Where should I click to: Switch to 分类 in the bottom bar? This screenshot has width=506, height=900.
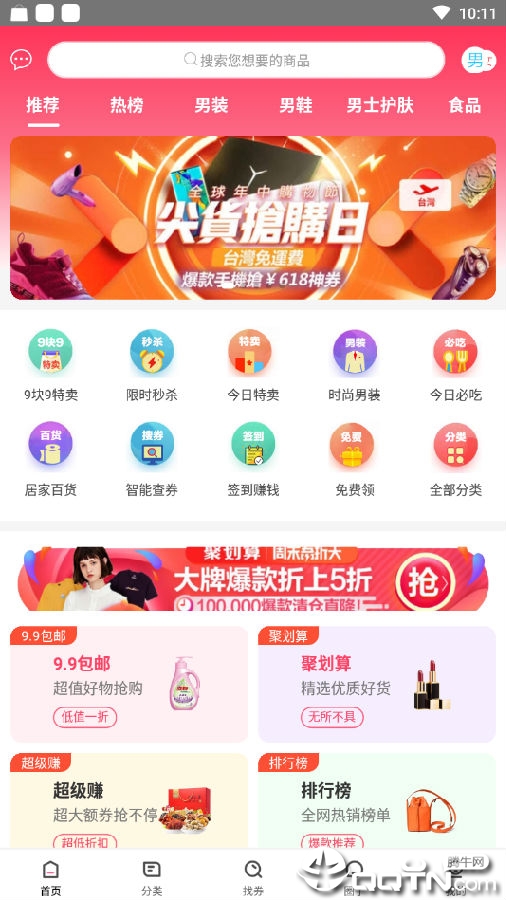point(151,878)
